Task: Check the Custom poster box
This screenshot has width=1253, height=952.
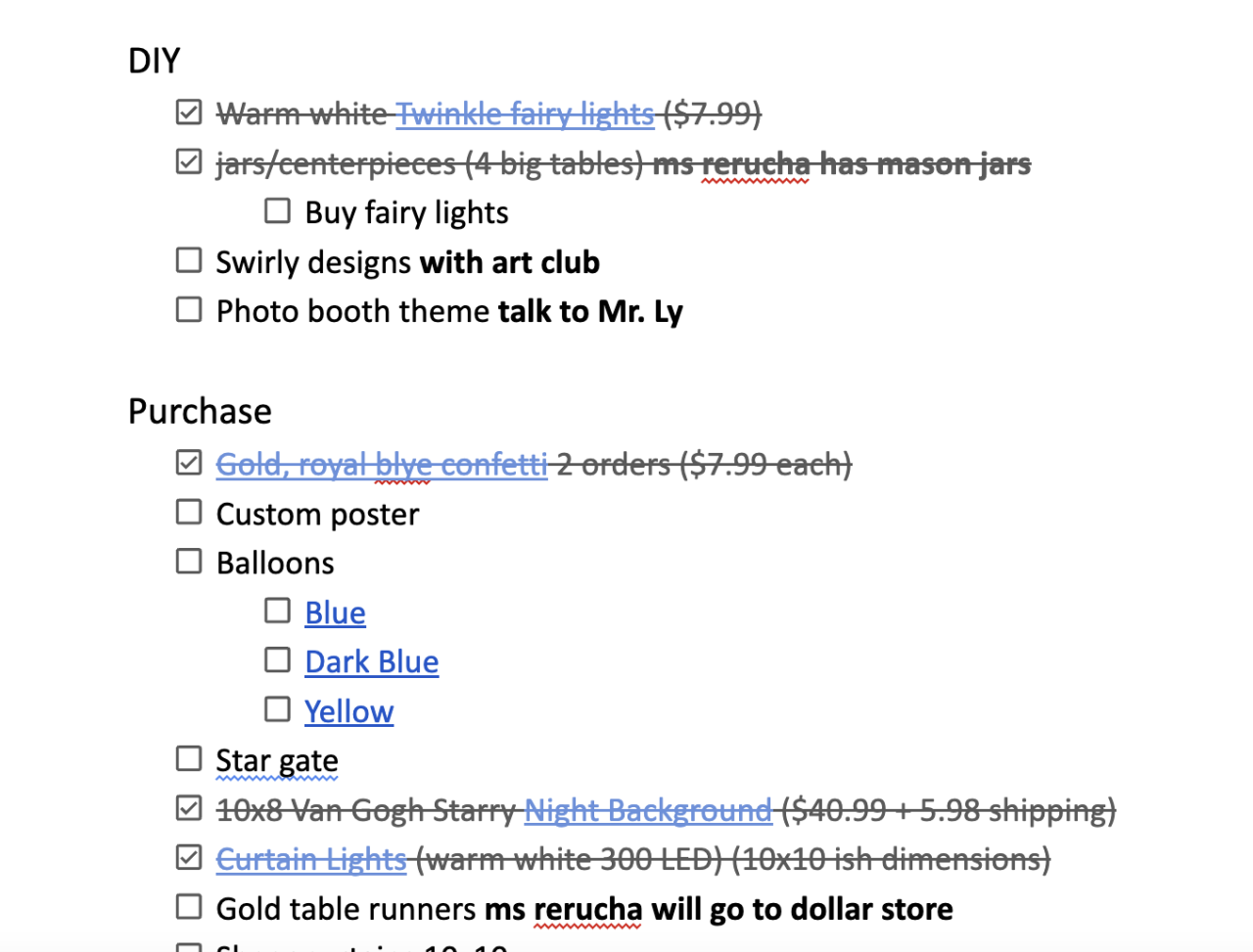Action: click(189, 512)
